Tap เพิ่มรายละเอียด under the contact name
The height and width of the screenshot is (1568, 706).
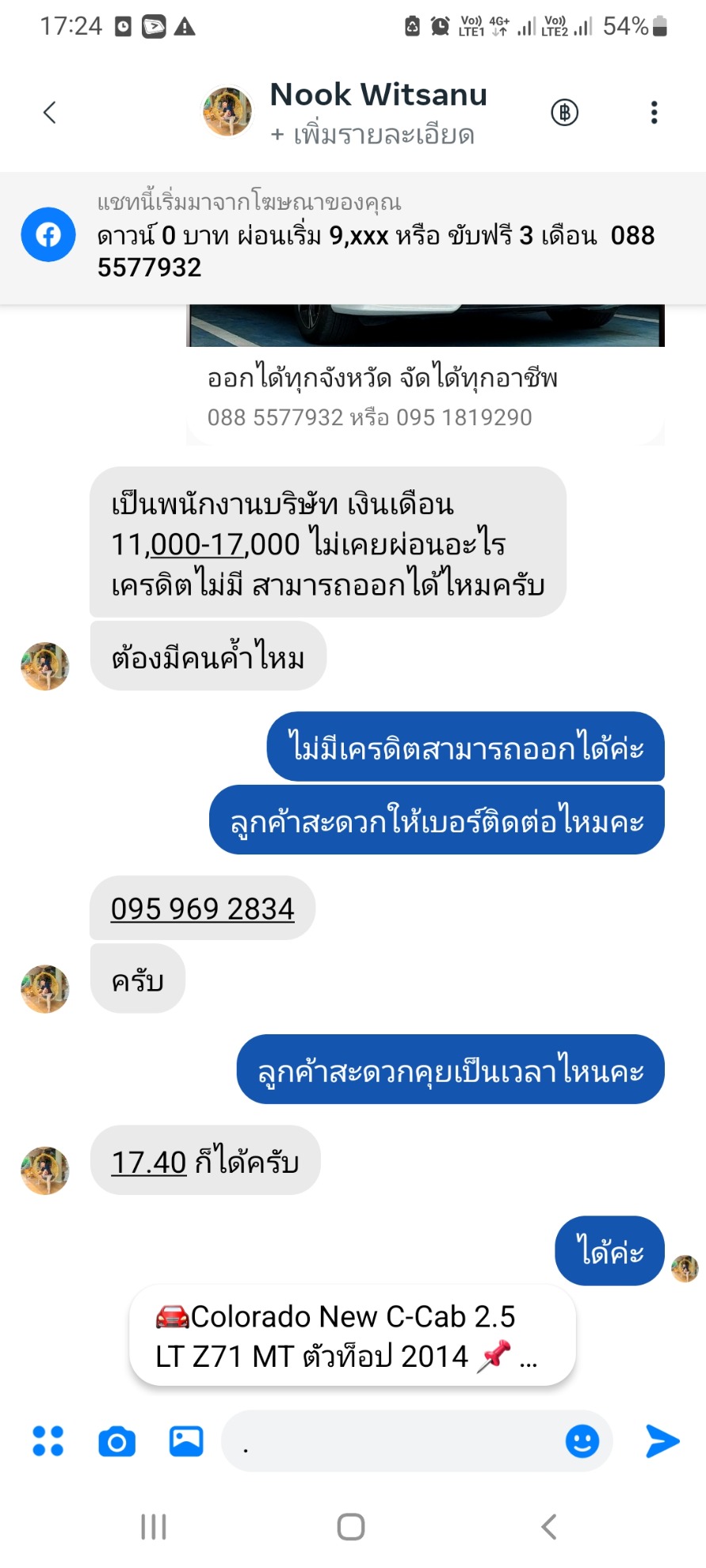372,135
